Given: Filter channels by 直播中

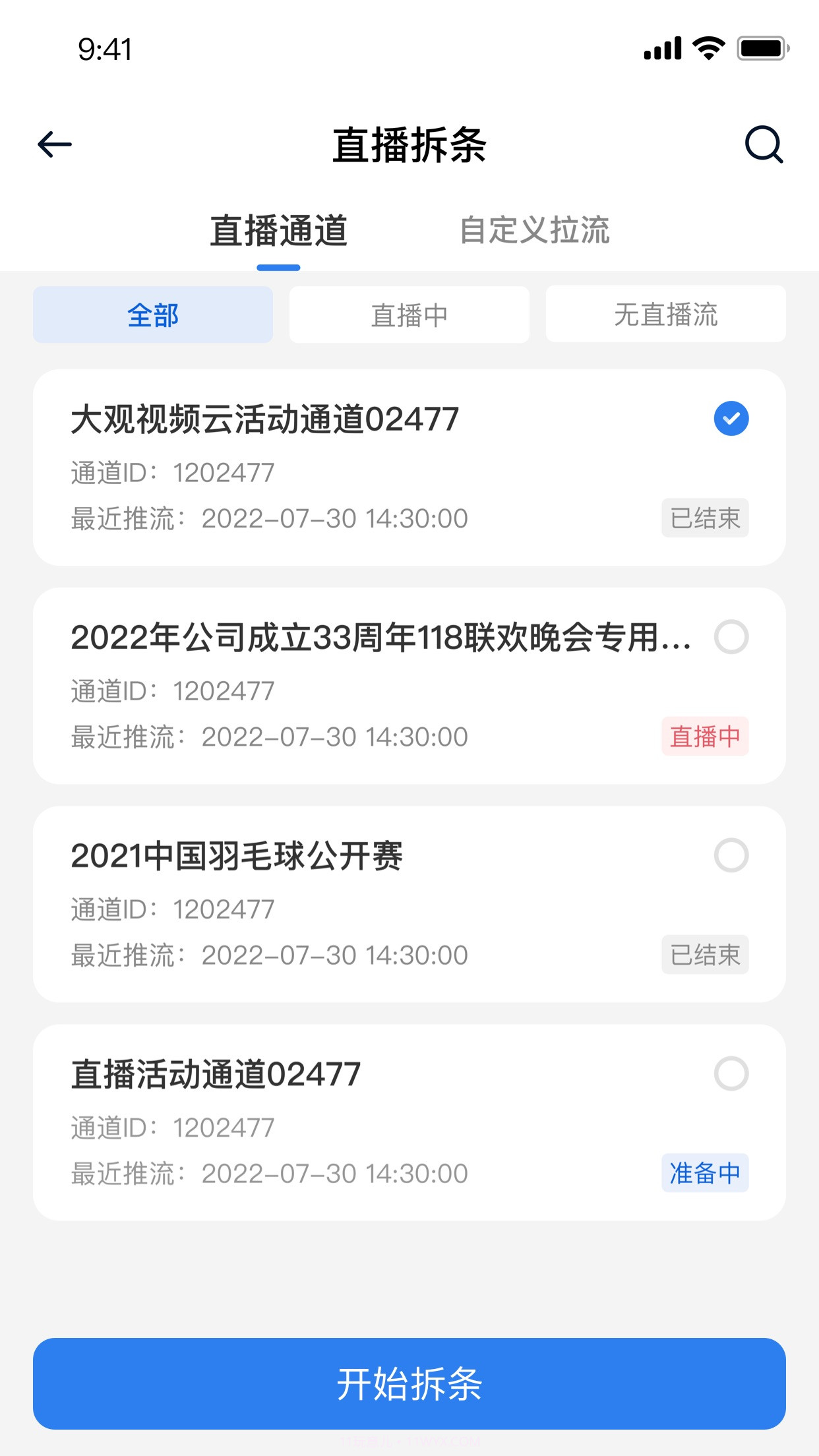Looking at the screenshot, I should point(409,315).
